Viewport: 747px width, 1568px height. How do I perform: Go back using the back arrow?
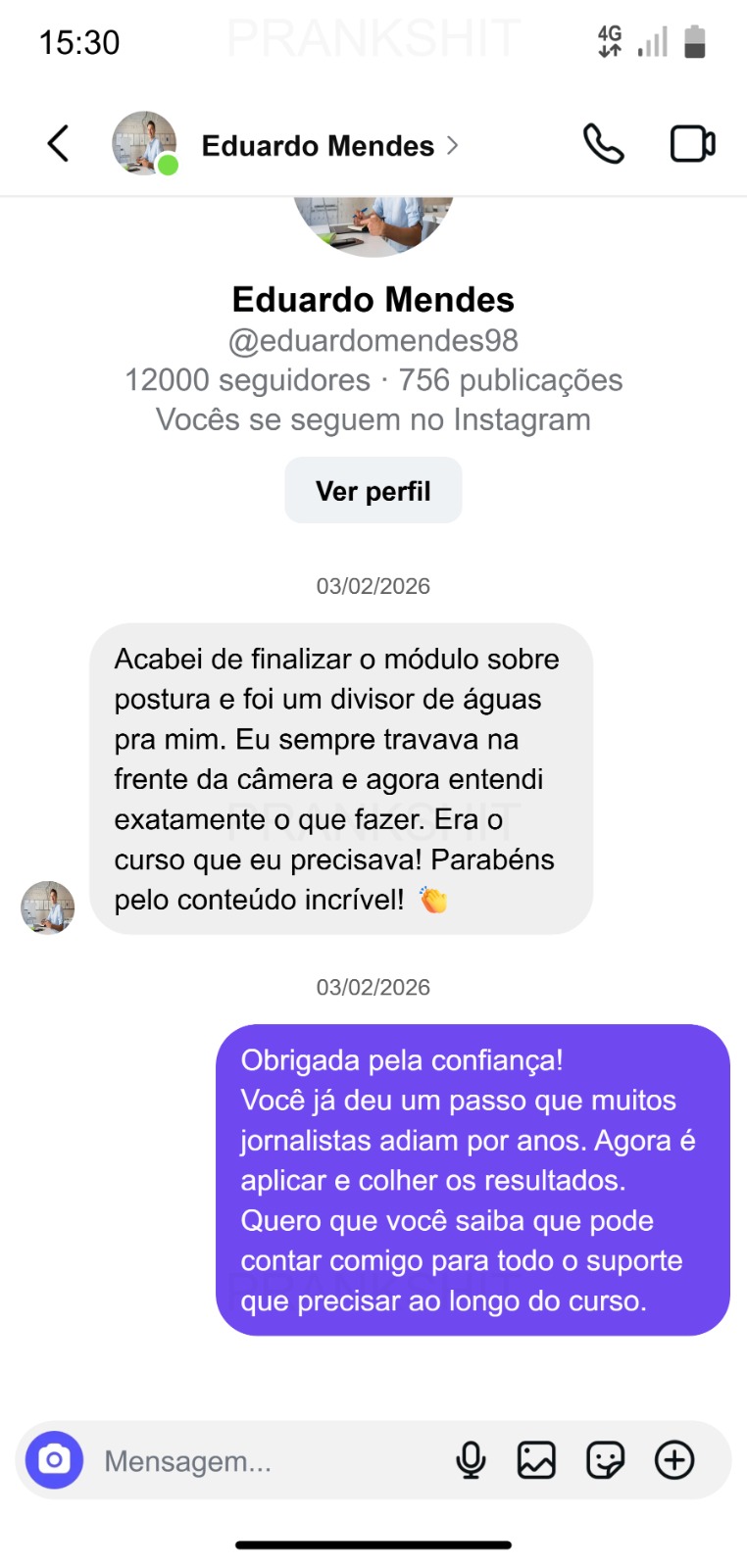point(57,143)
